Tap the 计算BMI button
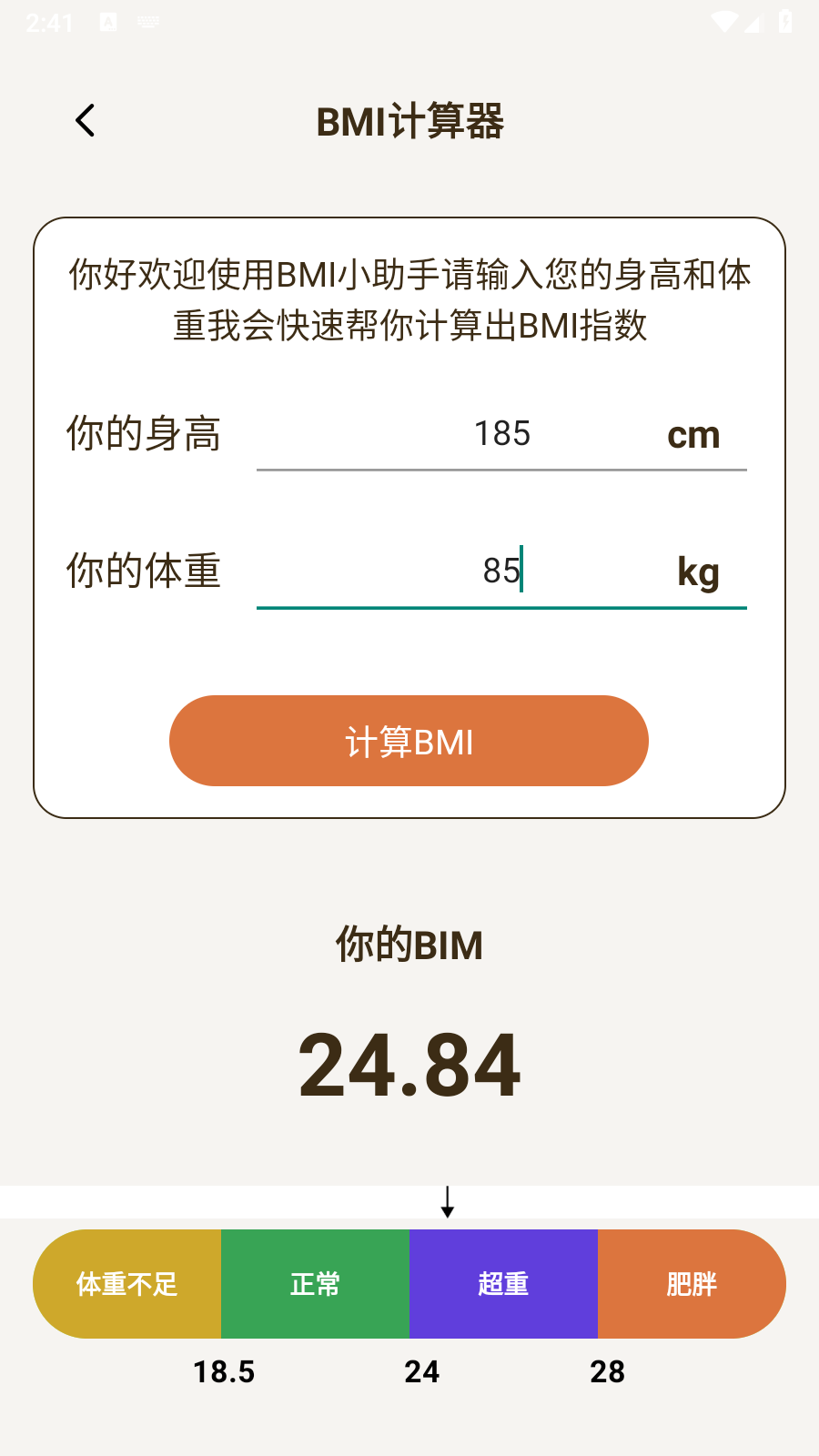This screenshot has width=819, height=1456. tap(409, 741)
